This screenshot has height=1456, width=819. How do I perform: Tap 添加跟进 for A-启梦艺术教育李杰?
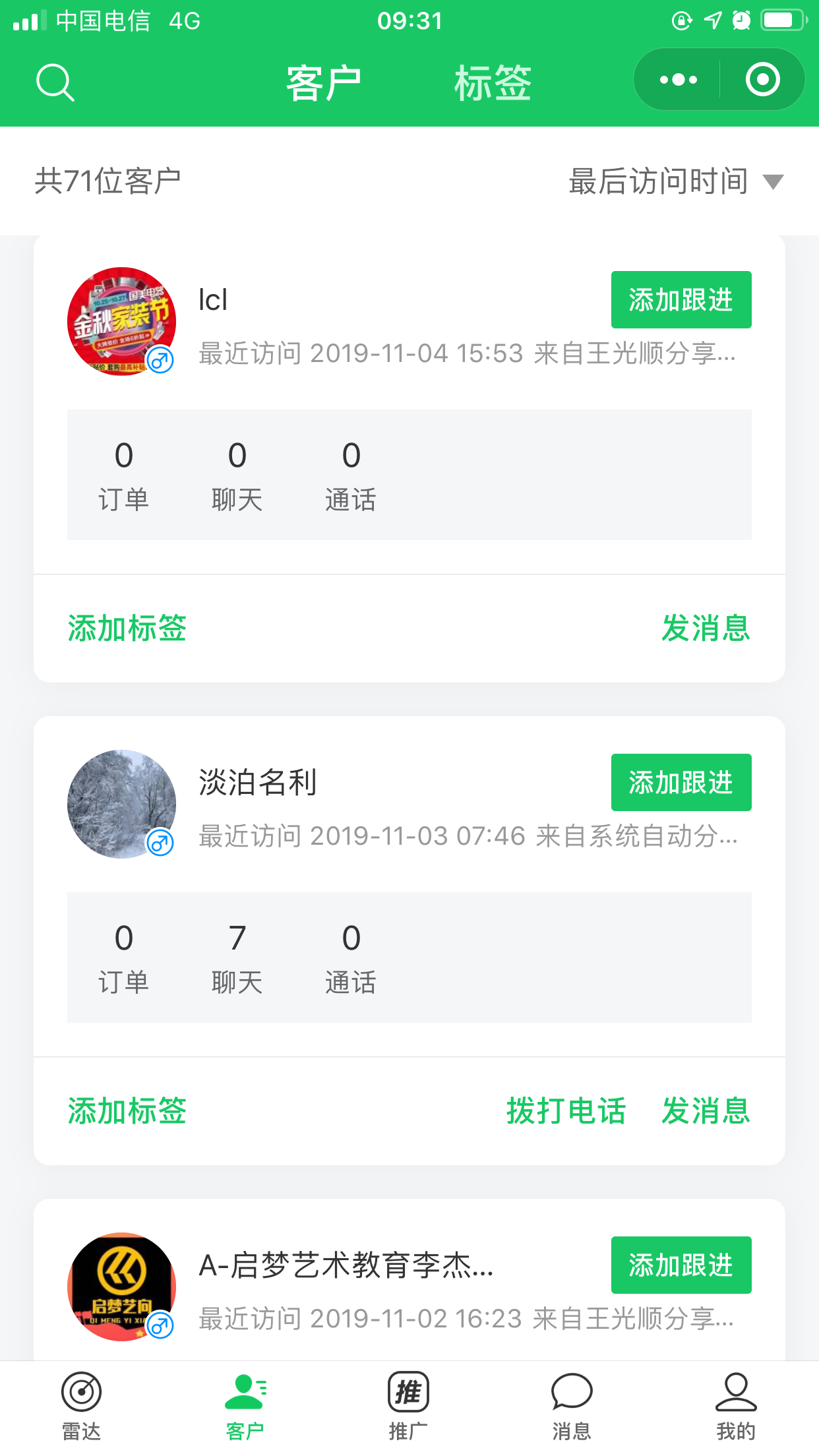(x=681, y=1265)
